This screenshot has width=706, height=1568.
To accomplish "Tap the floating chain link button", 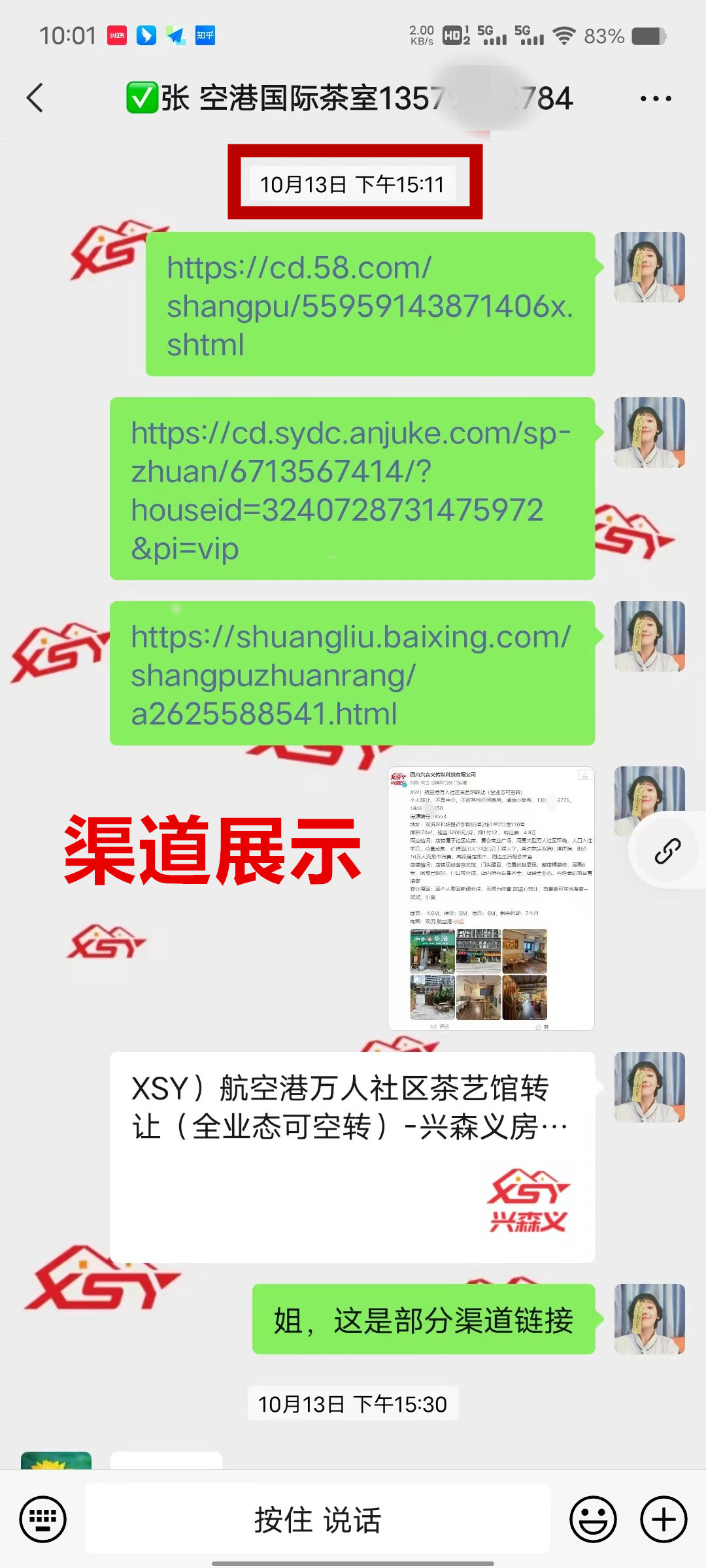I will [x=667, y=851].
